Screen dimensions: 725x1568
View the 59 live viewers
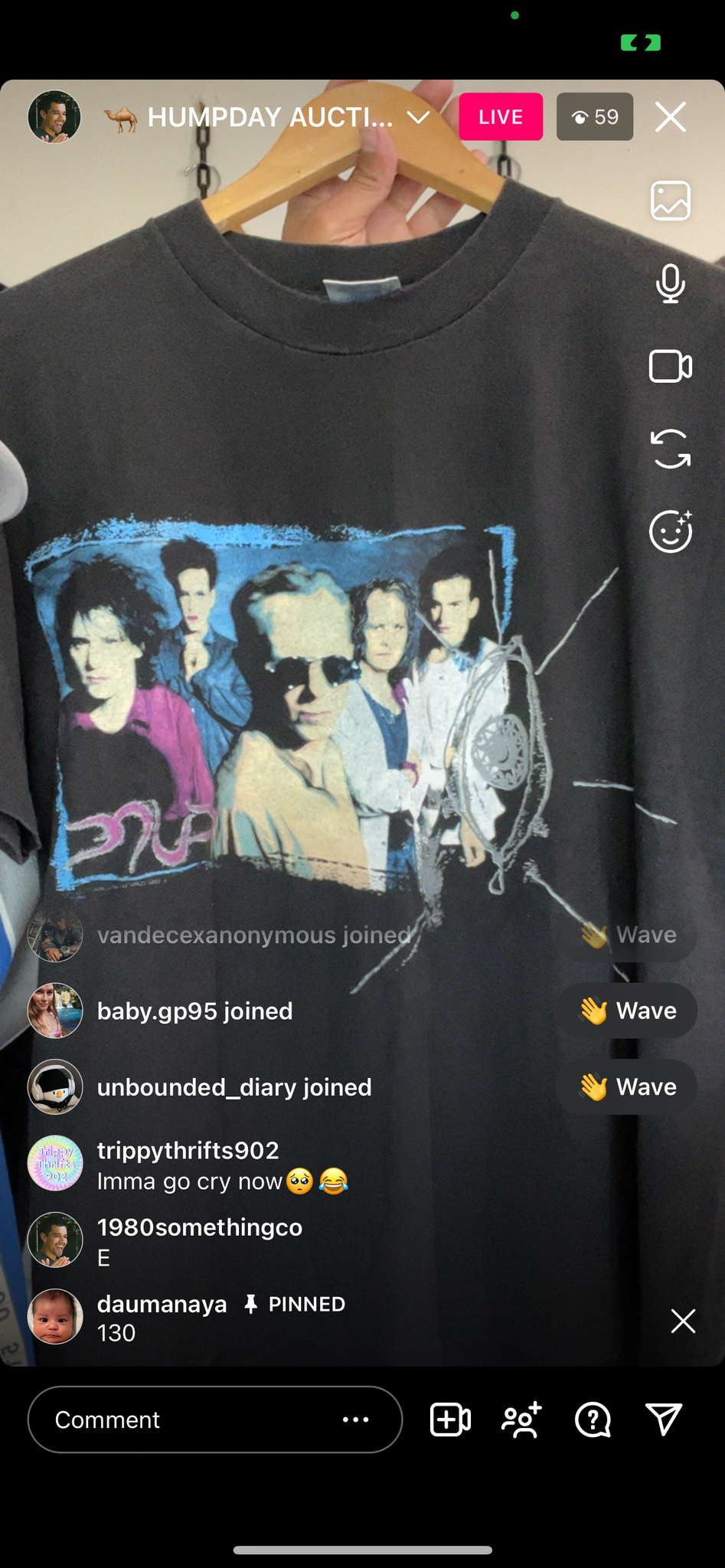tap(594, 117)
